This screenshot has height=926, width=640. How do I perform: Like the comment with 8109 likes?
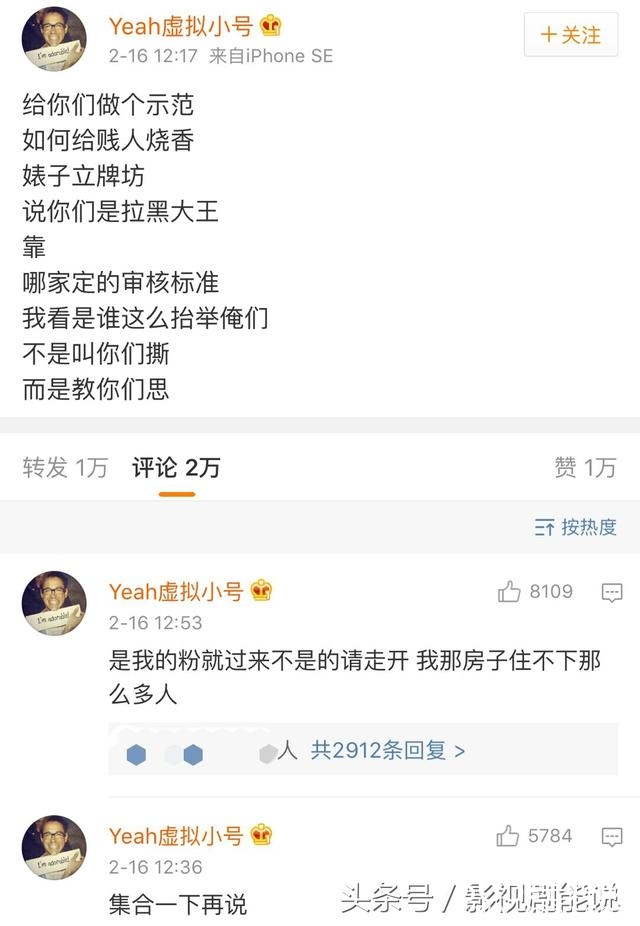click(x=510, y=592)
